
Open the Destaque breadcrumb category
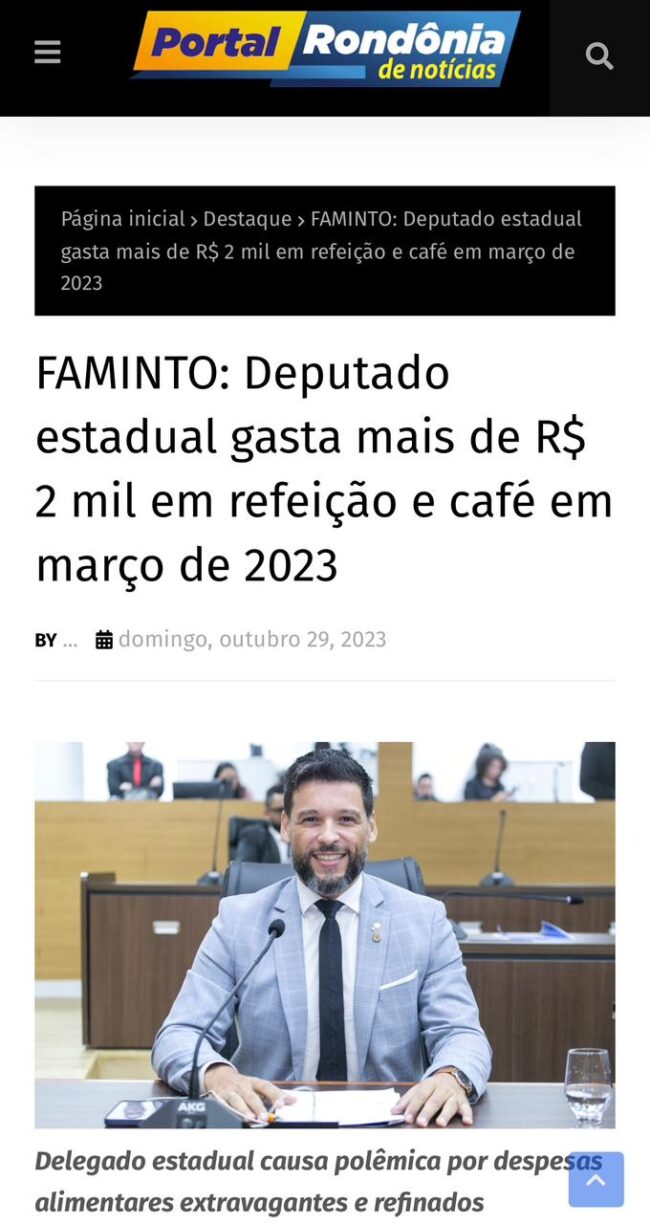click(247, 219)
